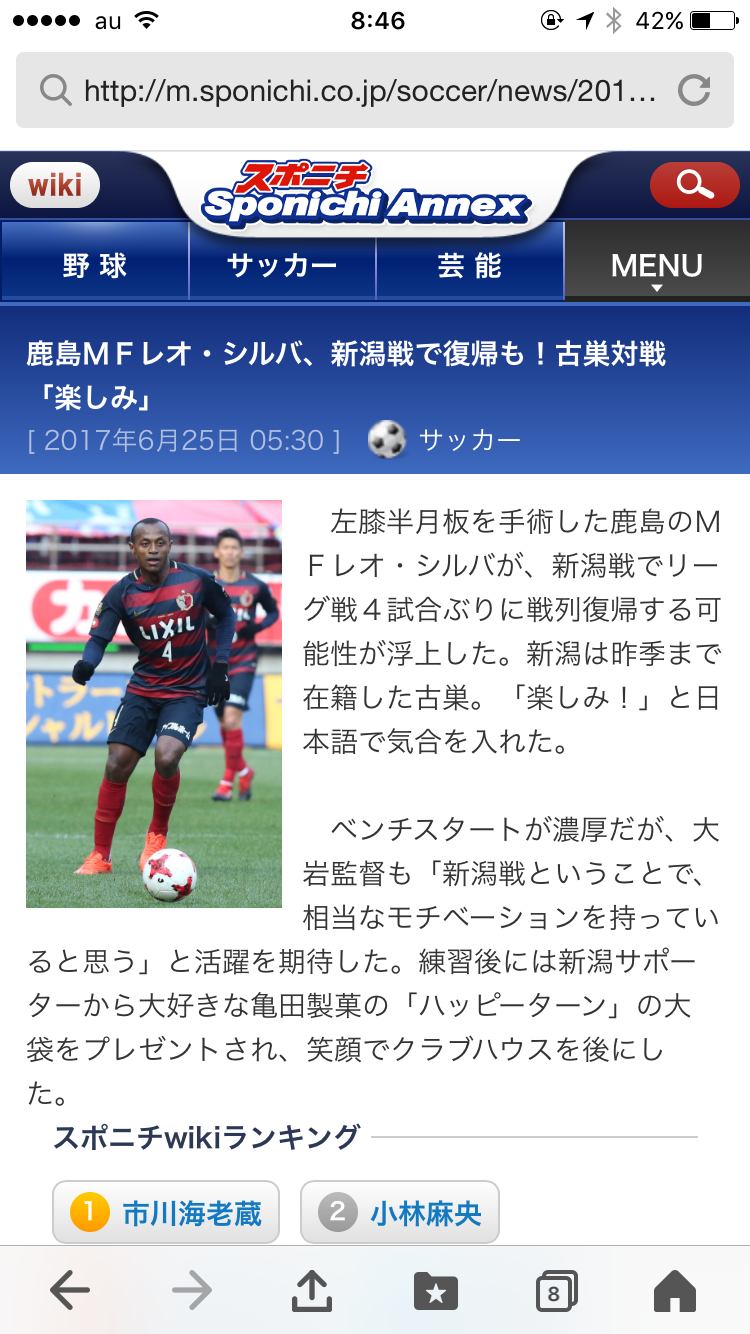Show the open tabs list
The image size is (750, 1334).
[555, 1291]
